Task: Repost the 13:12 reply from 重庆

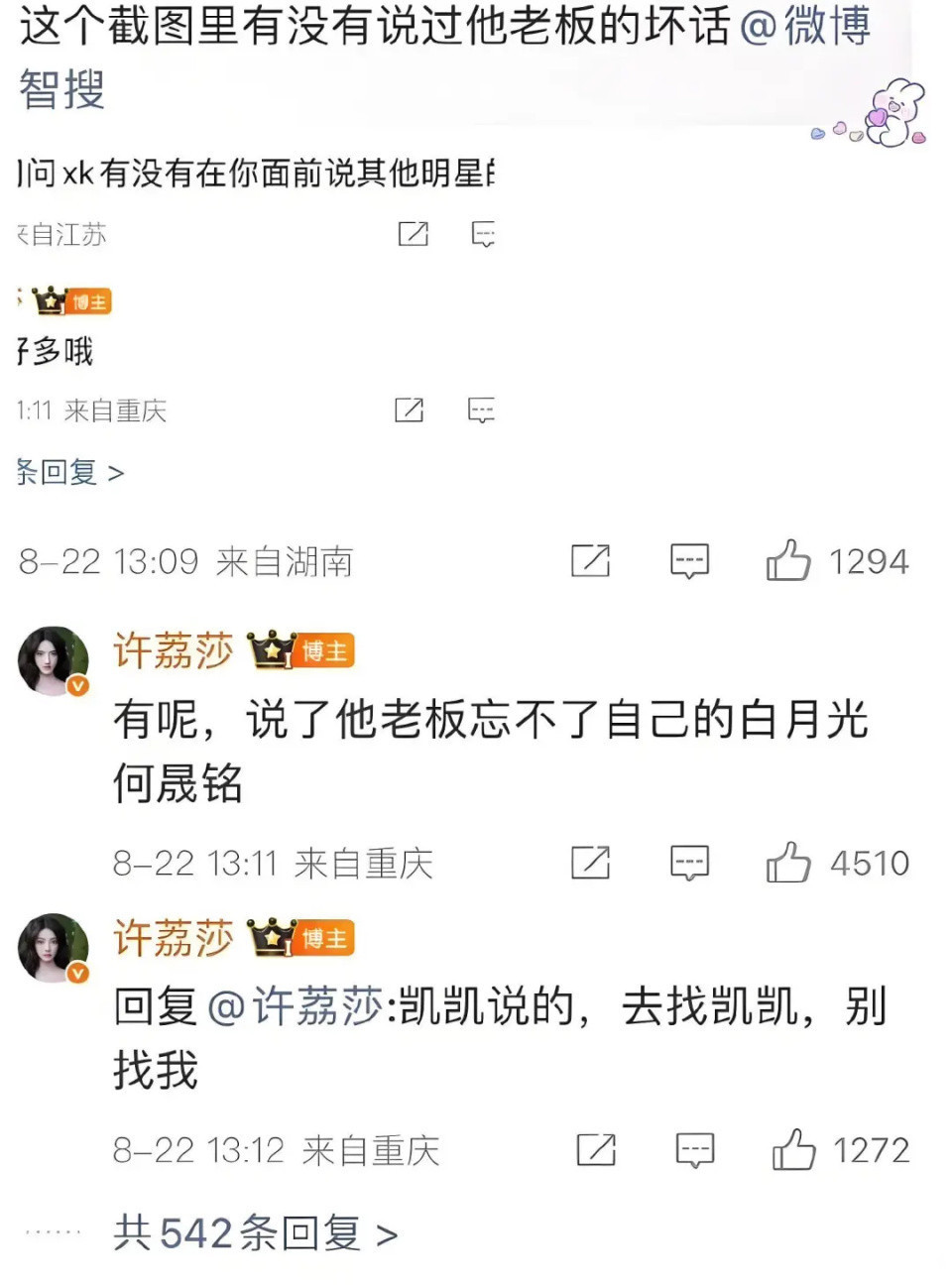Action: click(596, 1150)
